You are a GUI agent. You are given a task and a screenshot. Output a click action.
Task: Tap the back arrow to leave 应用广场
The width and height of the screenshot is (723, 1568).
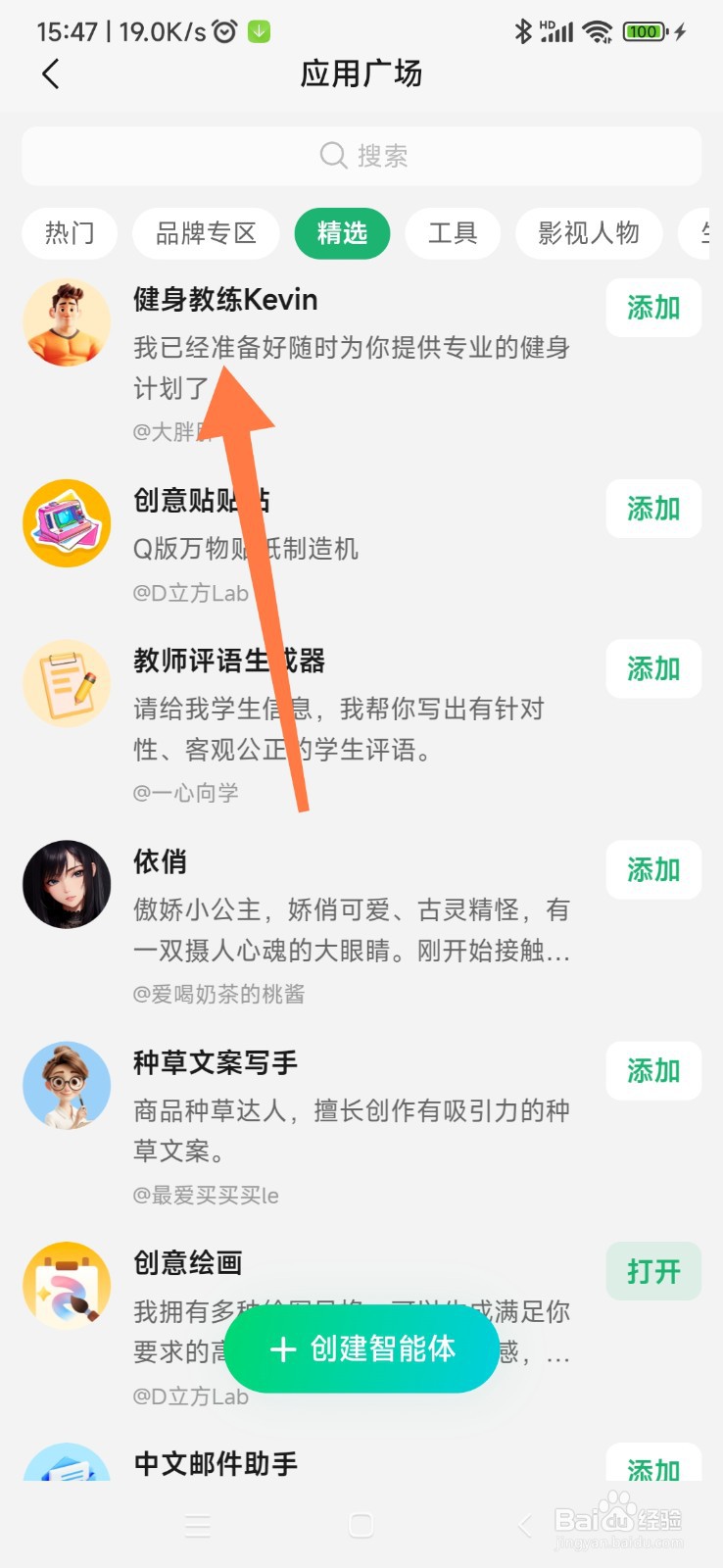[x=50, y=73]
